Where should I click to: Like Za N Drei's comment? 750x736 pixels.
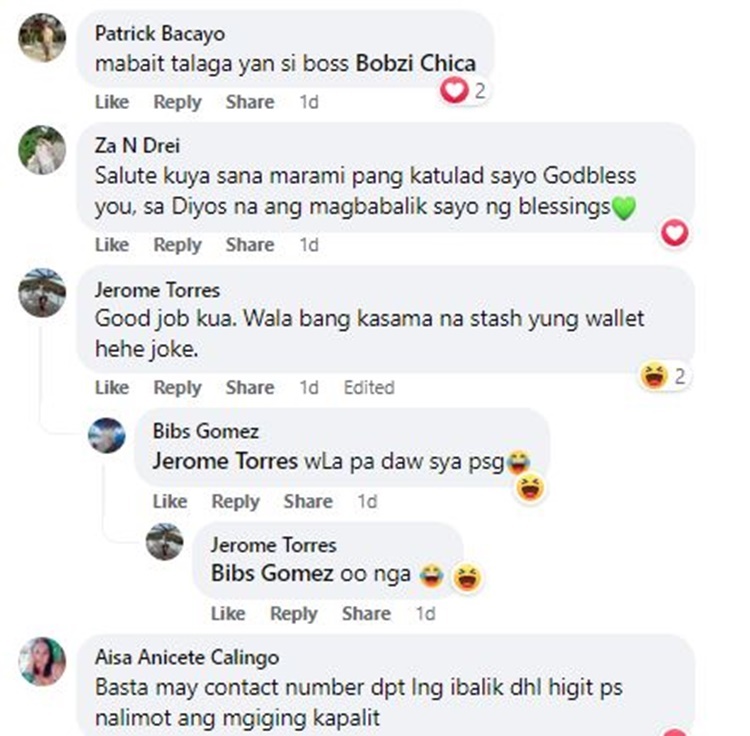point(112,245)
